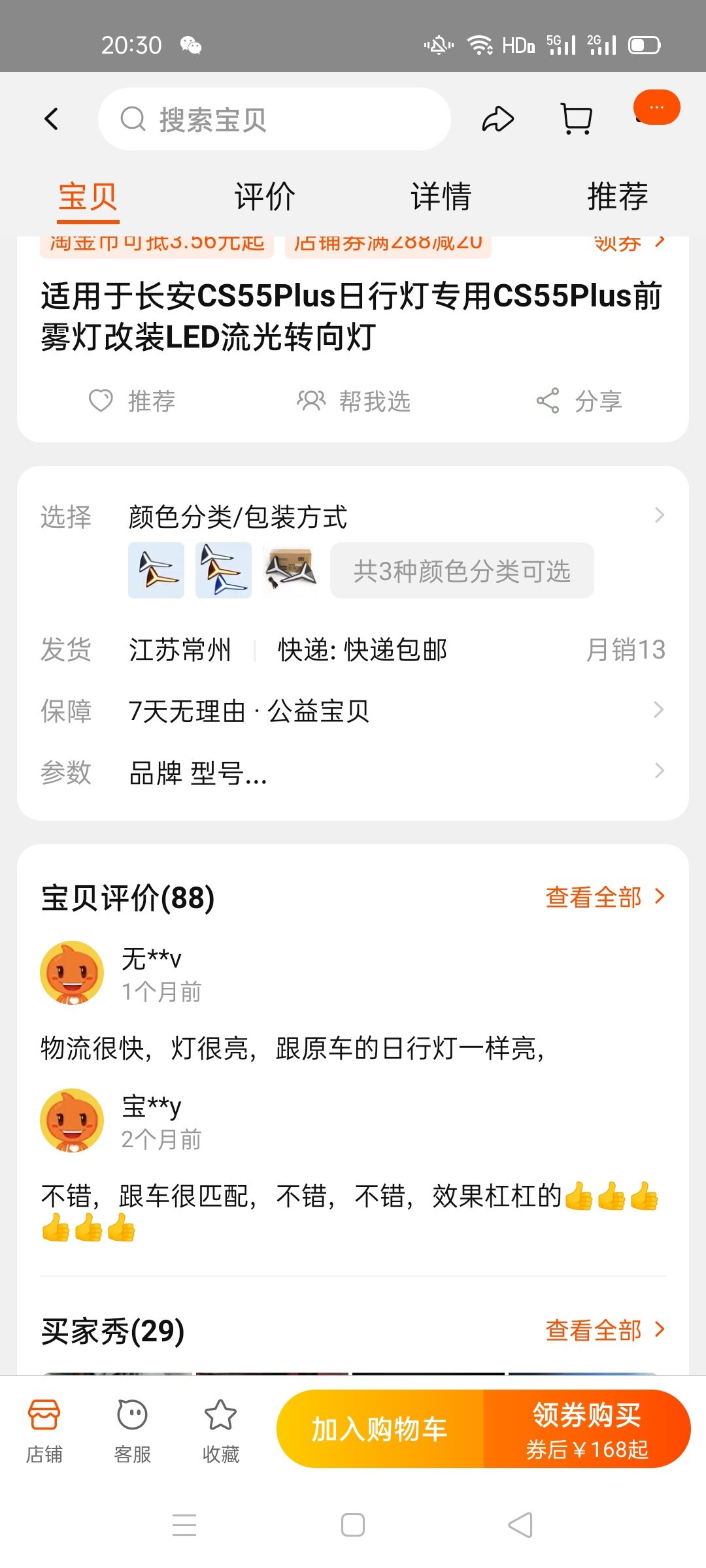The image size is (706, 1568).
Task: Jump to the 推荐 tab
Action: (x=617, y=197)
